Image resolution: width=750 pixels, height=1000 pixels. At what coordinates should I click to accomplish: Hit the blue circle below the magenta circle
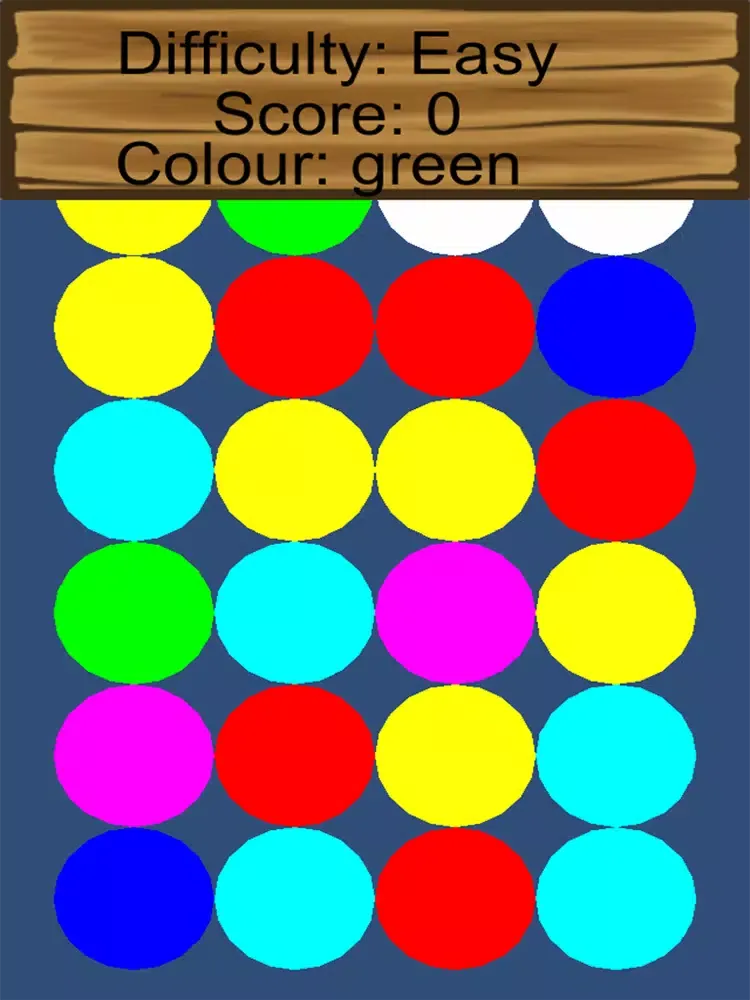point(134,897)
